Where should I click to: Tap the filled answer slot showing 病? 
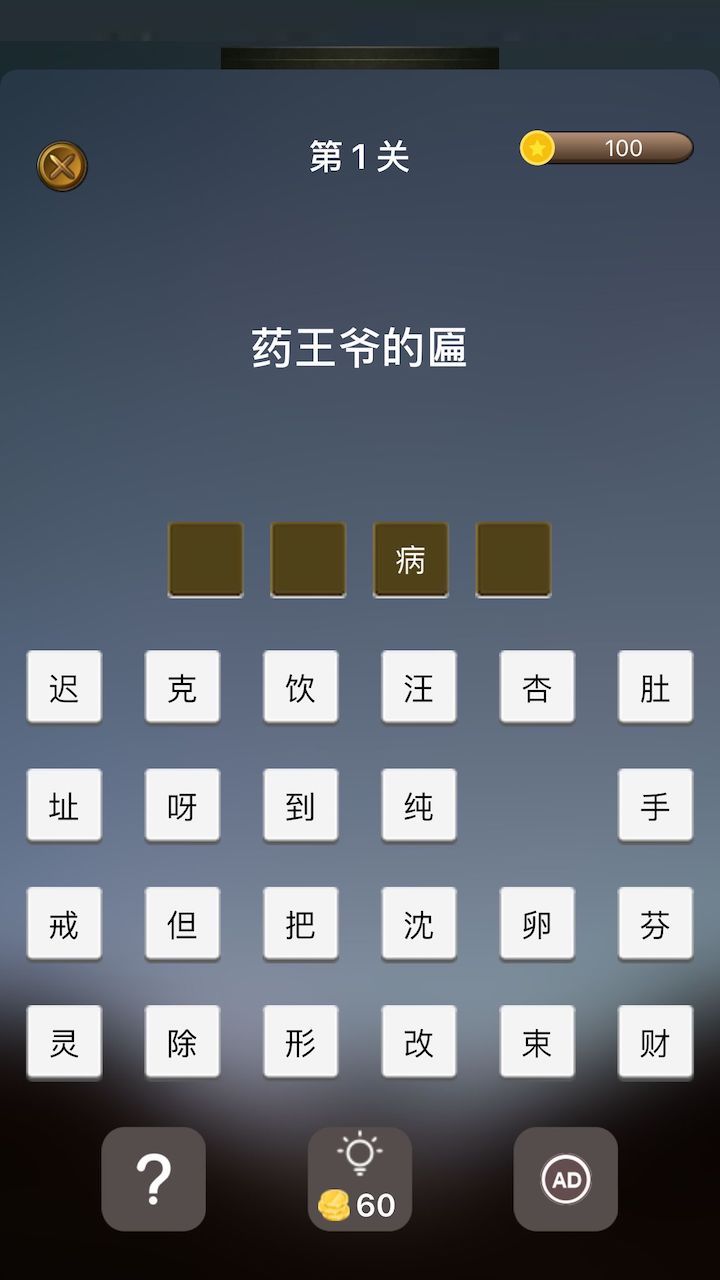[x=410, y=559]
